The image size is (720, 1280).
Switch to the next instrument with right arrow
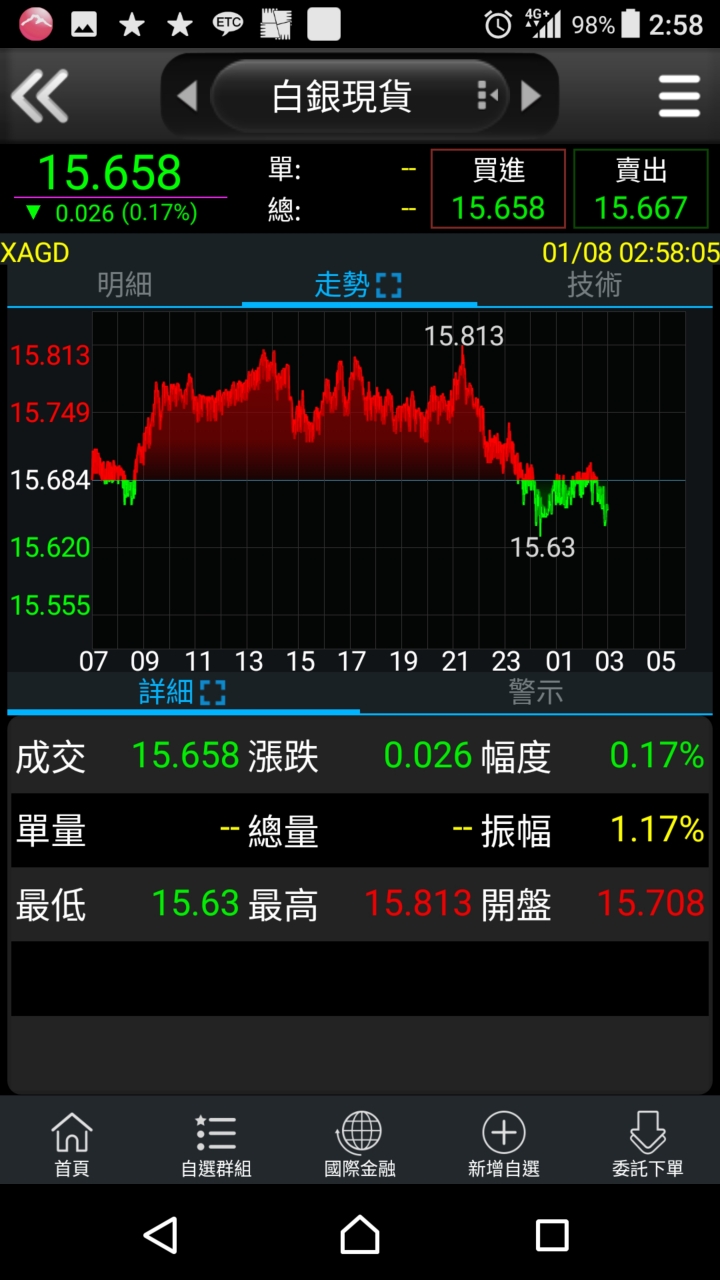click(531, 96)
